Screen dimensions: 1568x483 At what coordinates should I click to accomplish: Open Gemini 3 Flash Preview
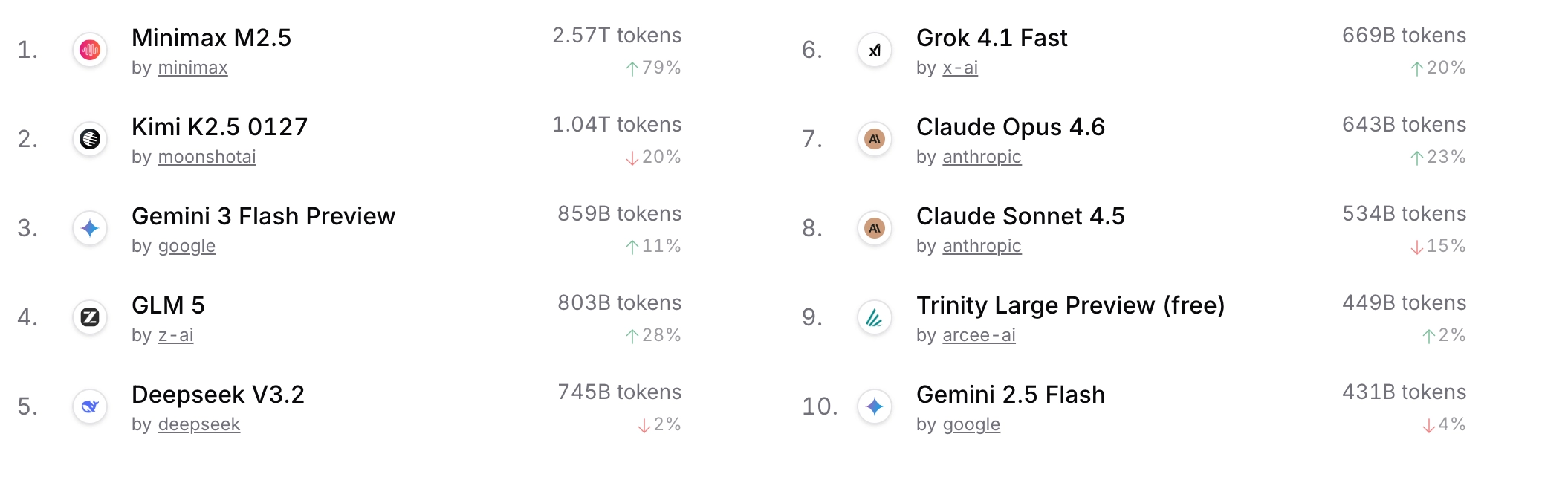click(263, 216)
